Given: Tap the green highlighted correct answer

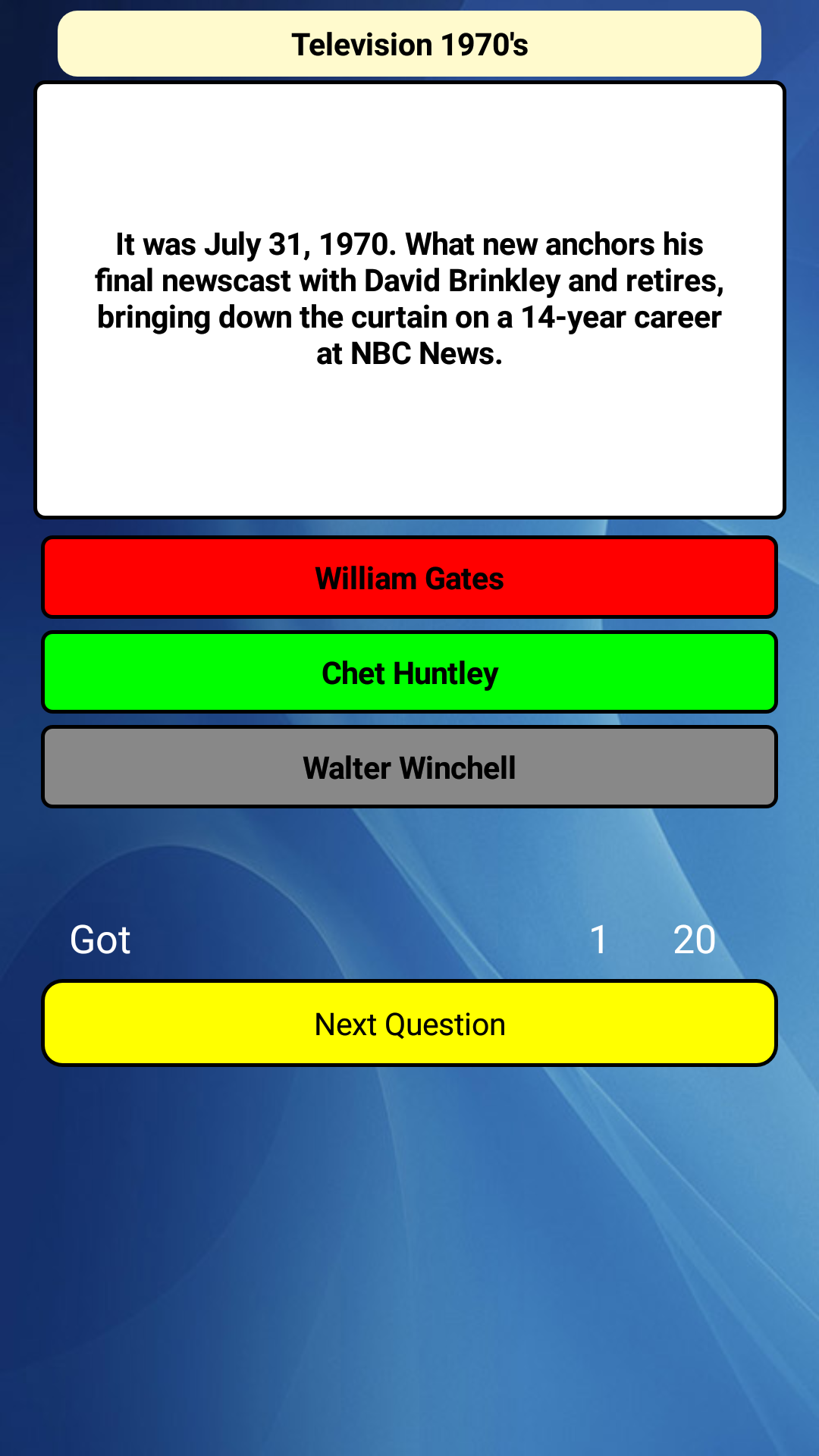Looking at the screenshot, I should [409, 672].
